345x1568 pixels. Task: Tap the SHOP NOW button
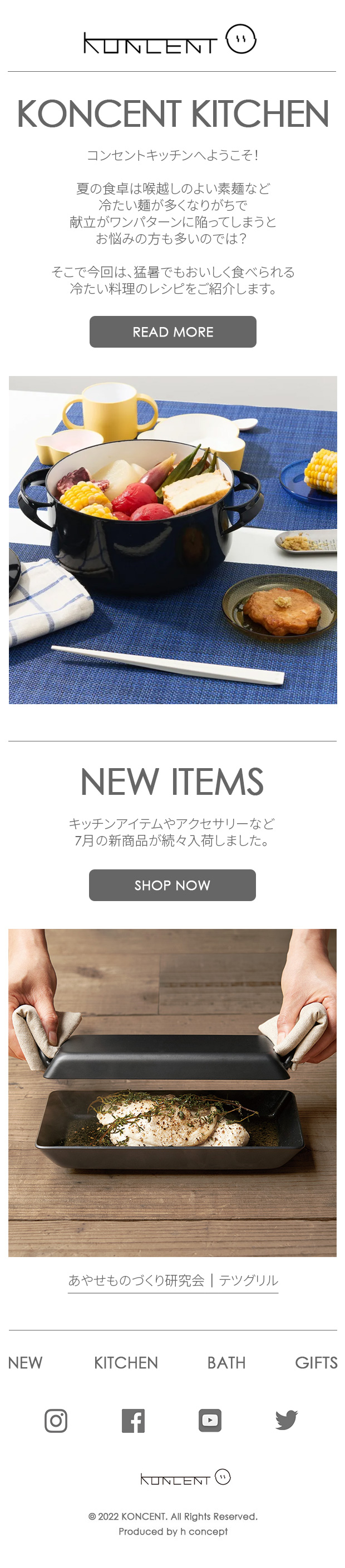(172, 884)
